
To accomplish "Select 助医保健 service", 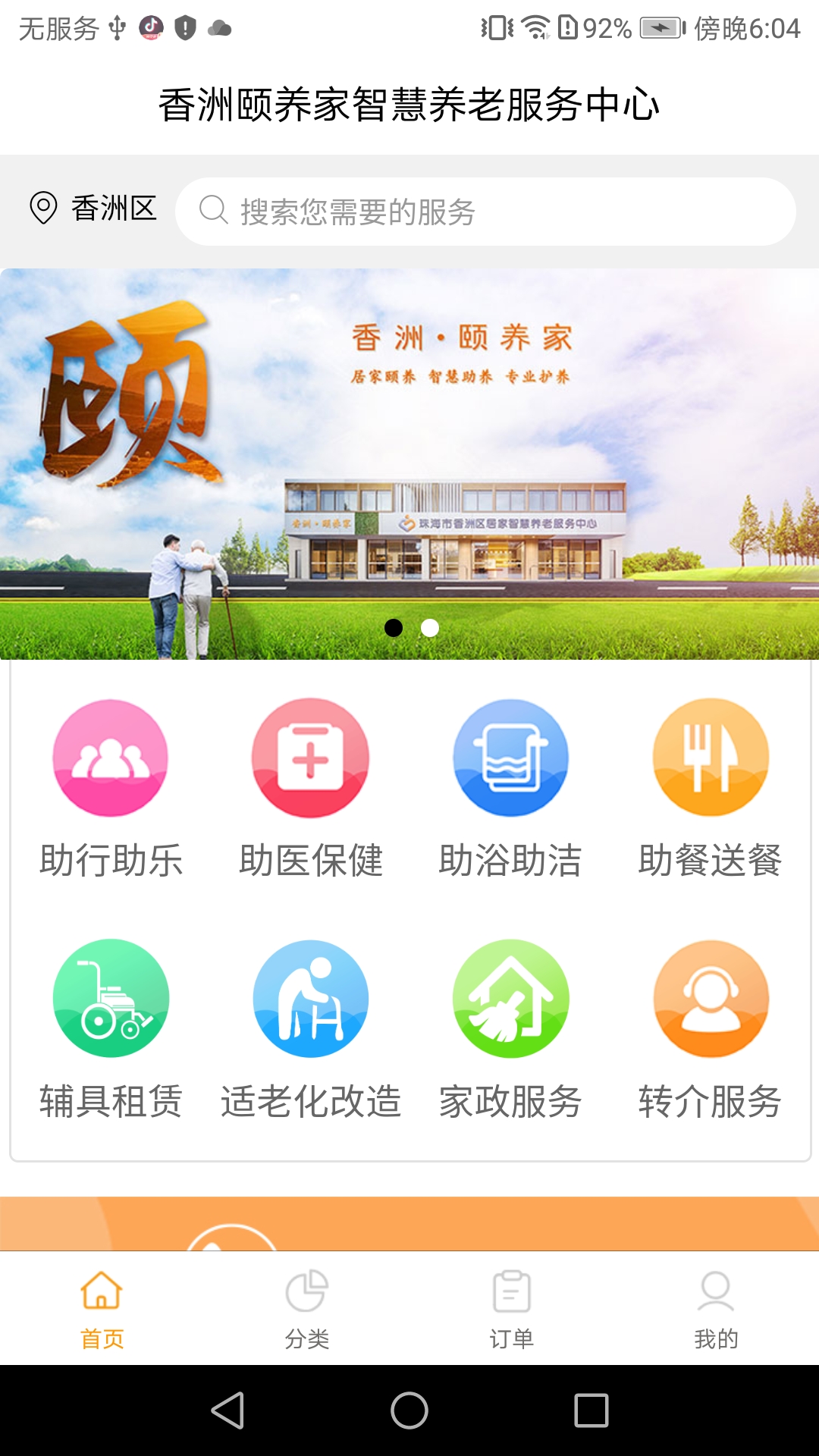I will pyautogui.click(x=311, y=789).
